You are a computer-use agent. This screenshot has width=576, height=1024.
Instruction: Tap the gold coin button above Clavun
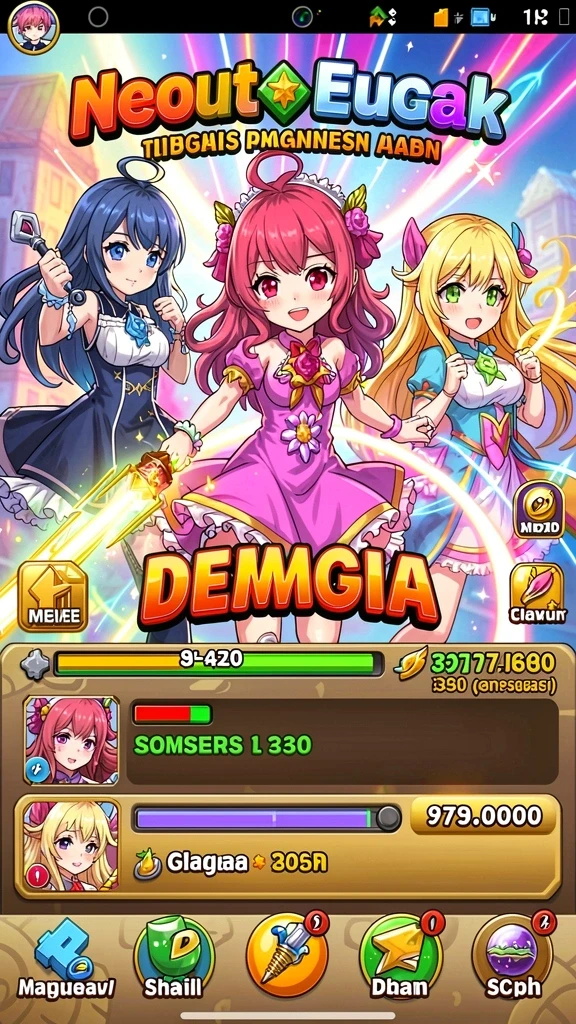(538, 509)
